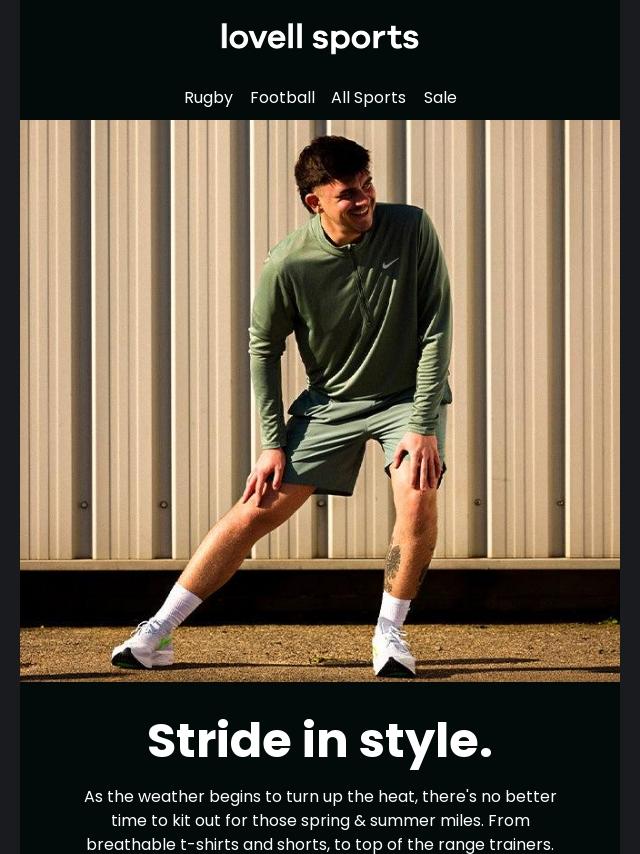This screenshot has height=854, width=640.
Task: Open All Sports link
Action: pyautogui.click(x=368, y=98)
